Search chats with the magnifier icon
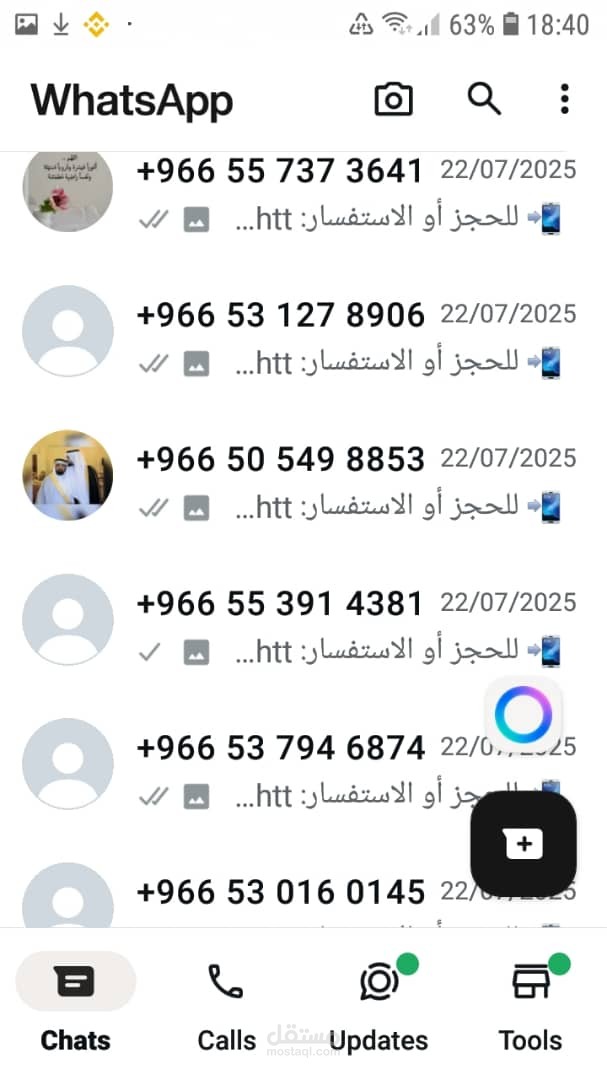 coord(484,99)
